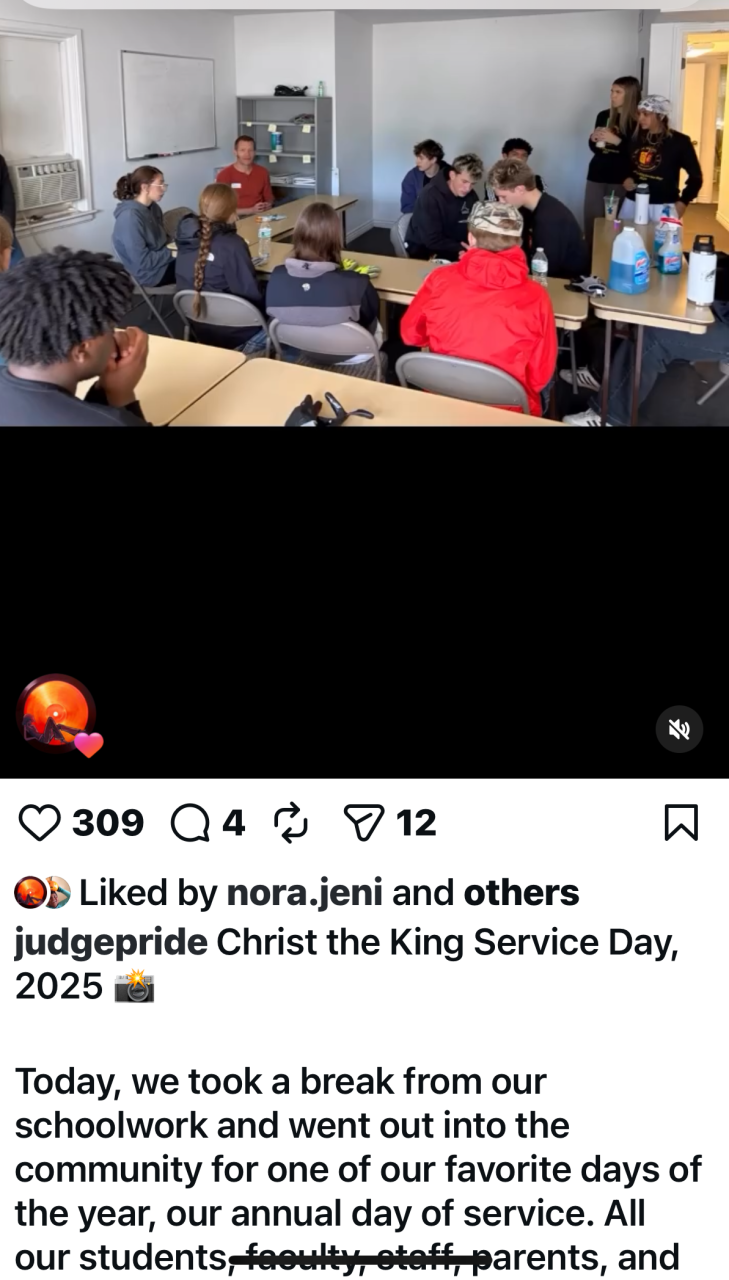The image size is (729, 1280).
Task: Tap the avatar bubble with heart
Action: pos(58,714)
